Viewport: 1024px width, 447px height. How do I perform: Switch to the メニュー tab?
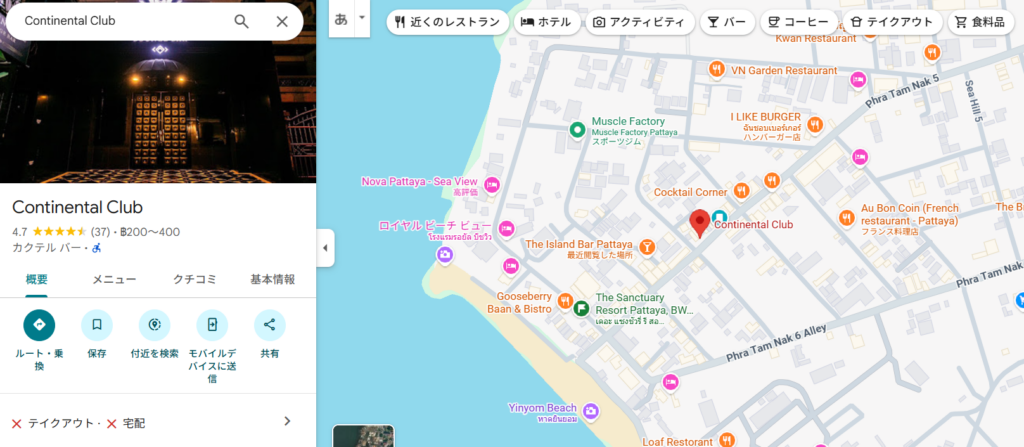tap(114, 279)
